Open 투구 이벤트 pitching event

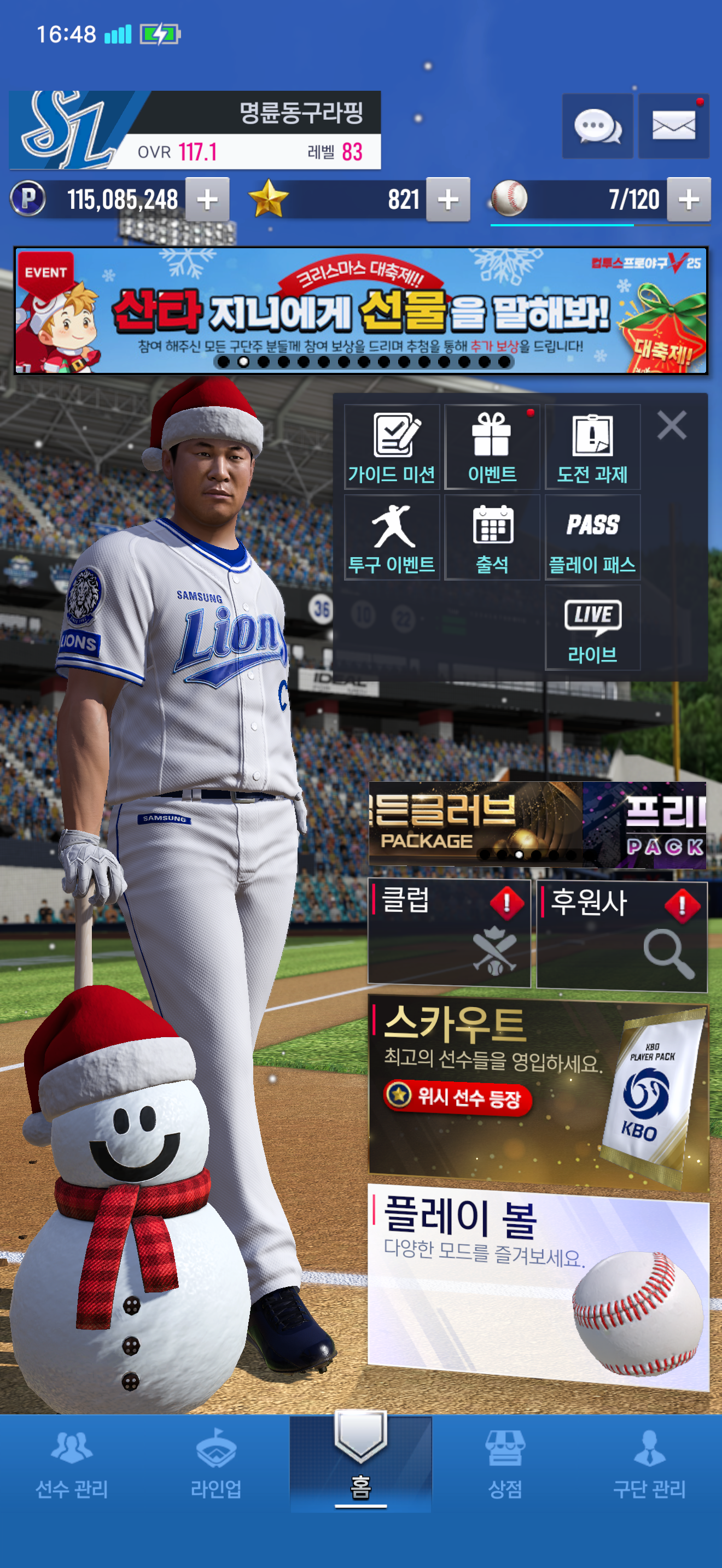click(x=392, y=537)
